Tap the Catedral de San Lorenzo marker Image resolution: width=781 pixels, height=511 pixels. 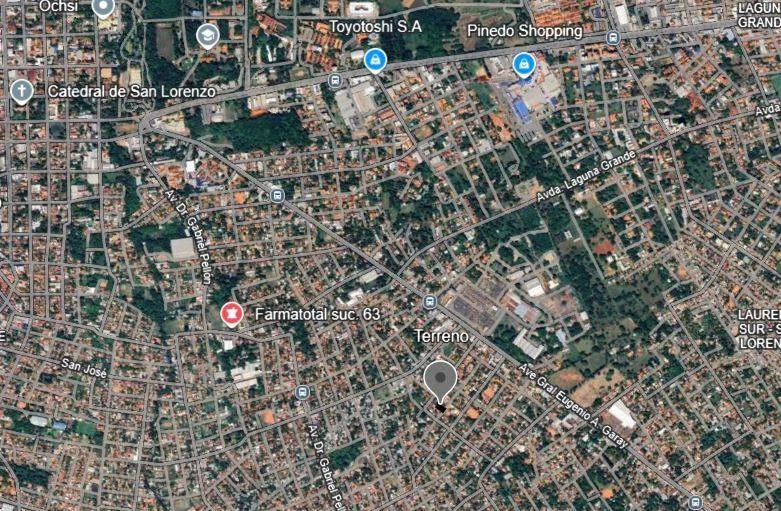pos(21,91)
